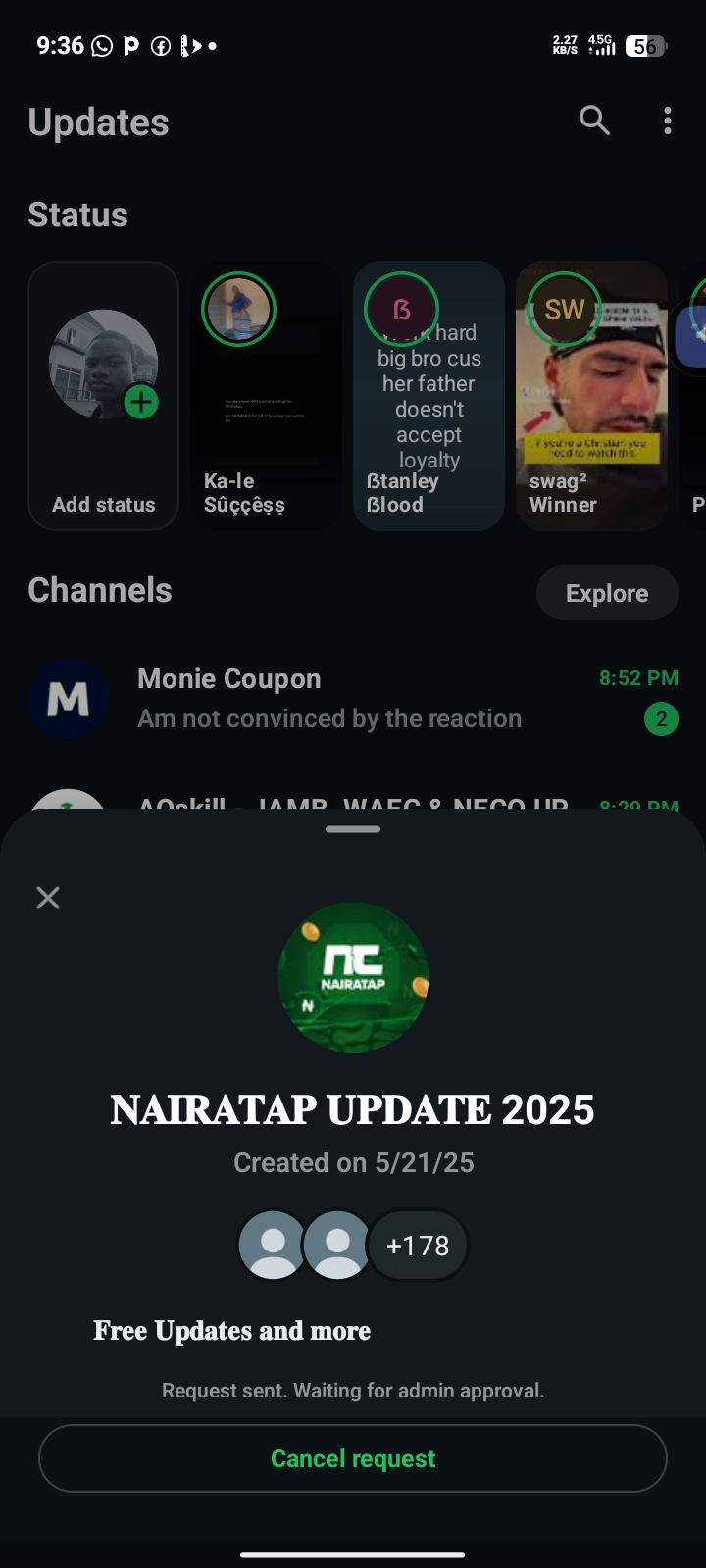Screen dimensions: 706x1568
Task: Add a new status
Action: (x=104, y=396)
